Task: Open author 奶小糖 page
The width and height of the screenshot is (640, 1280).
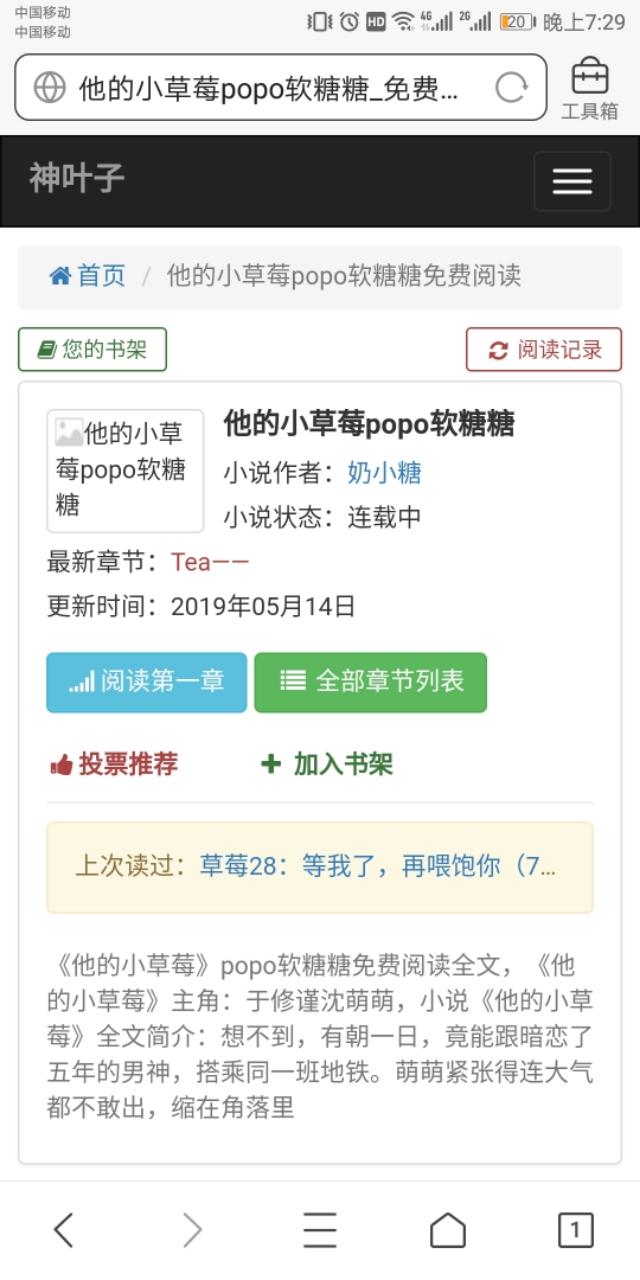Action: point(384,473)
